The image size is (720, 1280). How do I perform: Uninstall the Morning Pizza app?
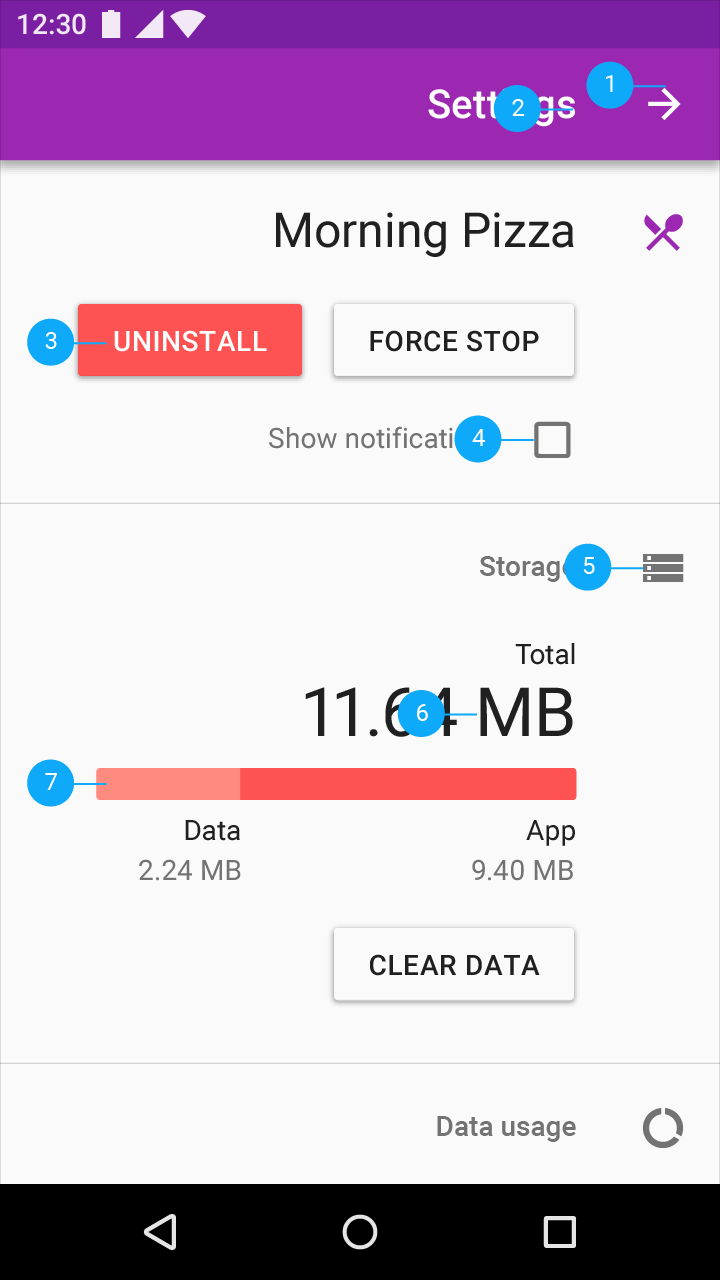(190, 340)
